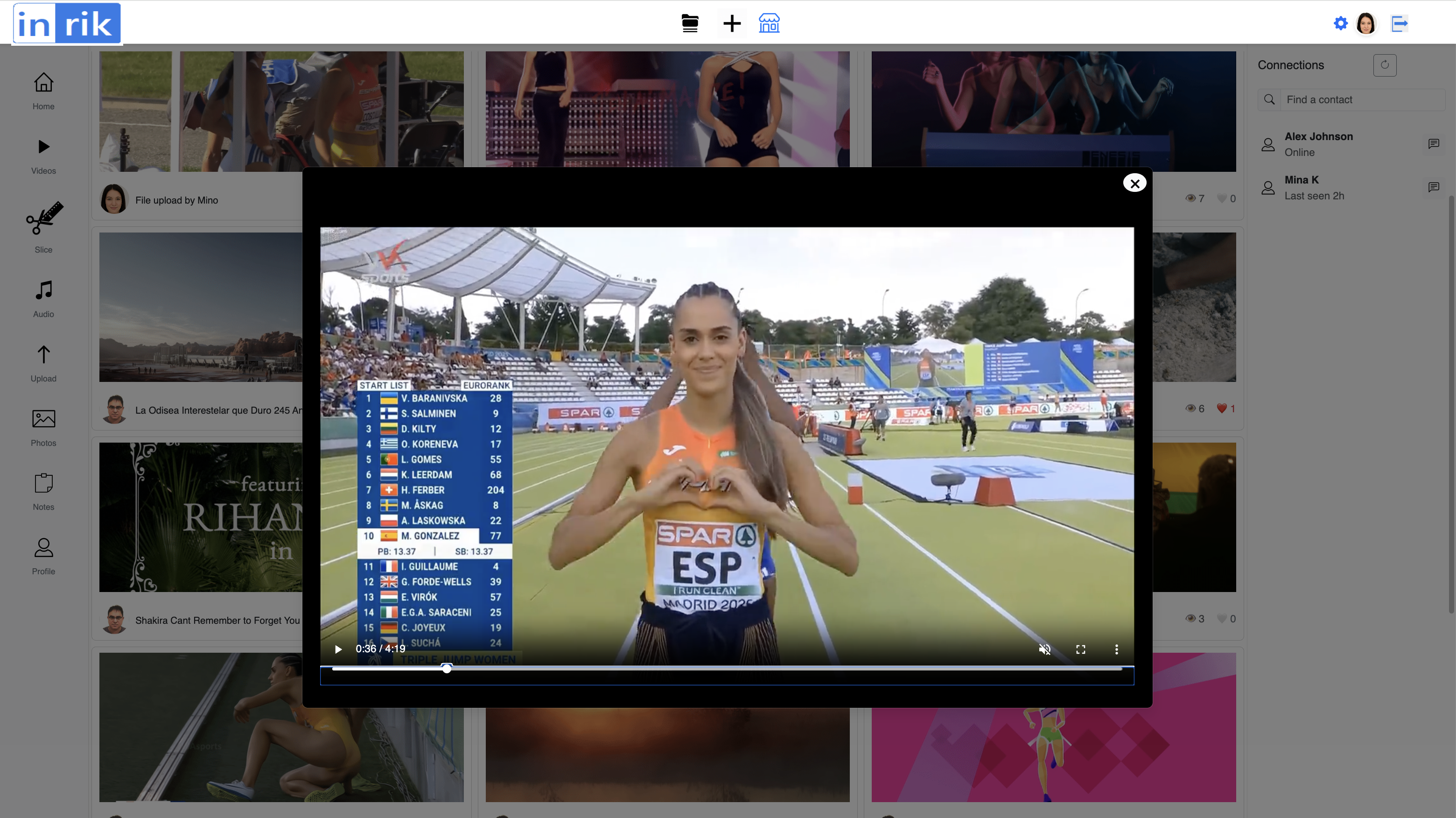Open the Photos section
Viewport: 1456px width, 818px height.
coord(43,427)
